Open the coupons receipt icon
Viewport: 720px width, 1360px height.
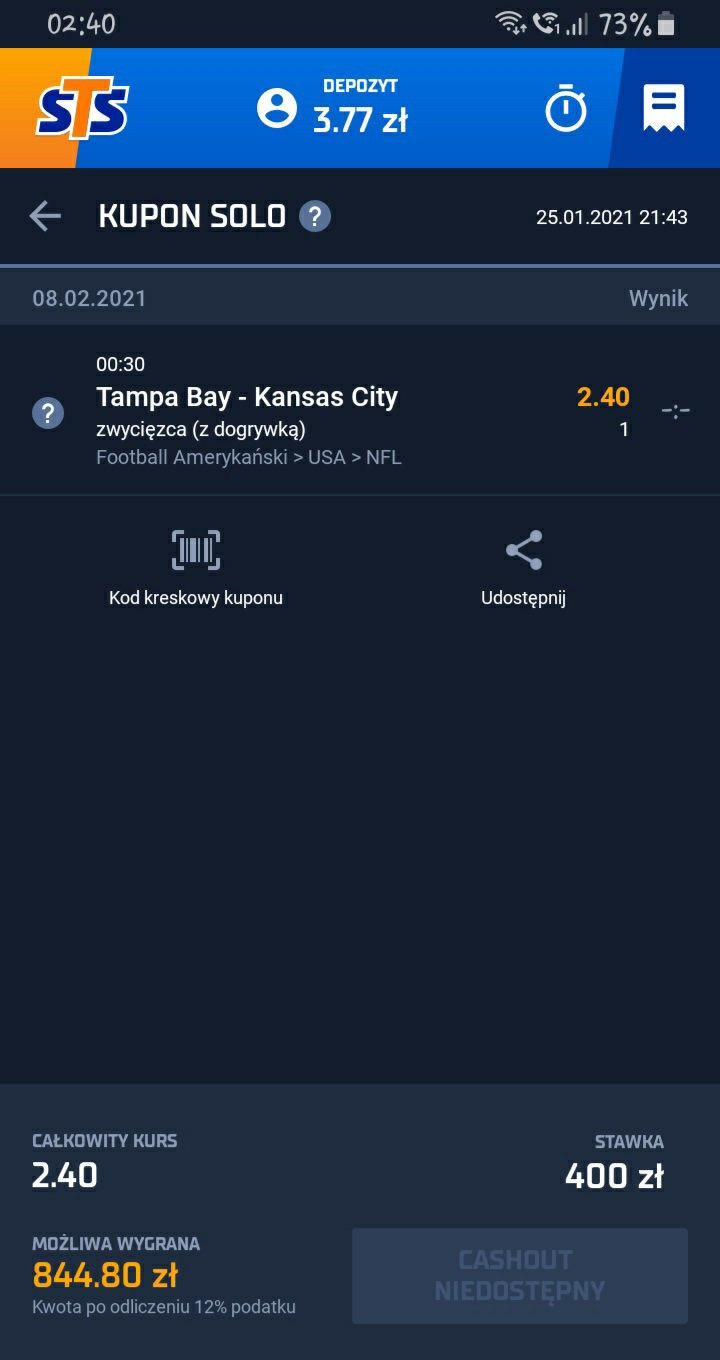664,108
